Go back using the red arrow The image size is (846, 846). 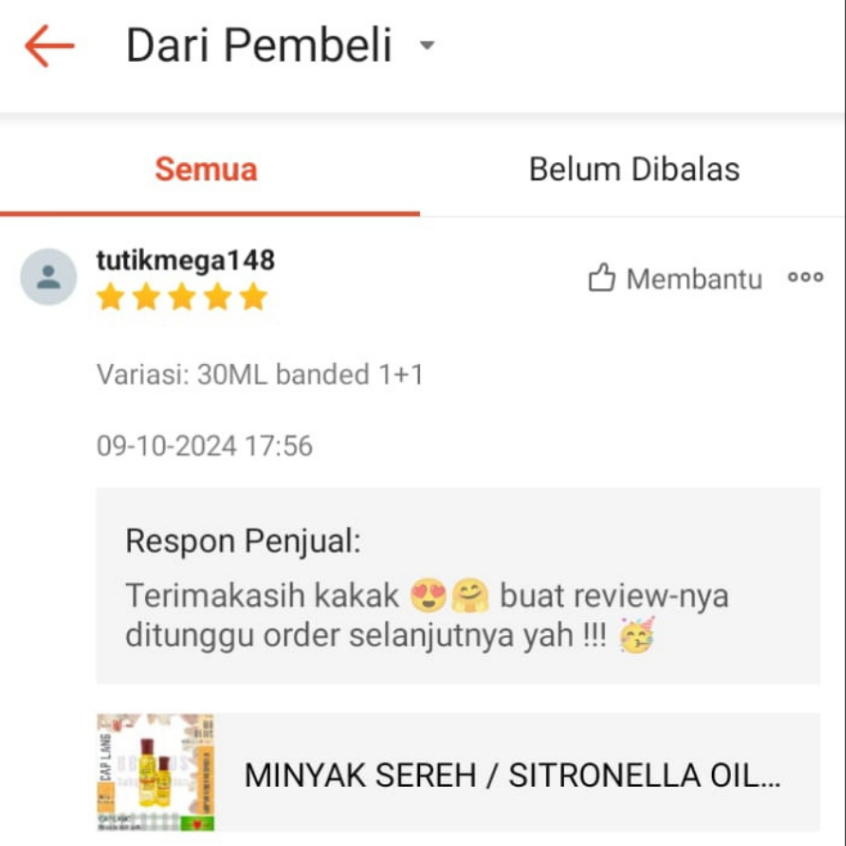49,46
